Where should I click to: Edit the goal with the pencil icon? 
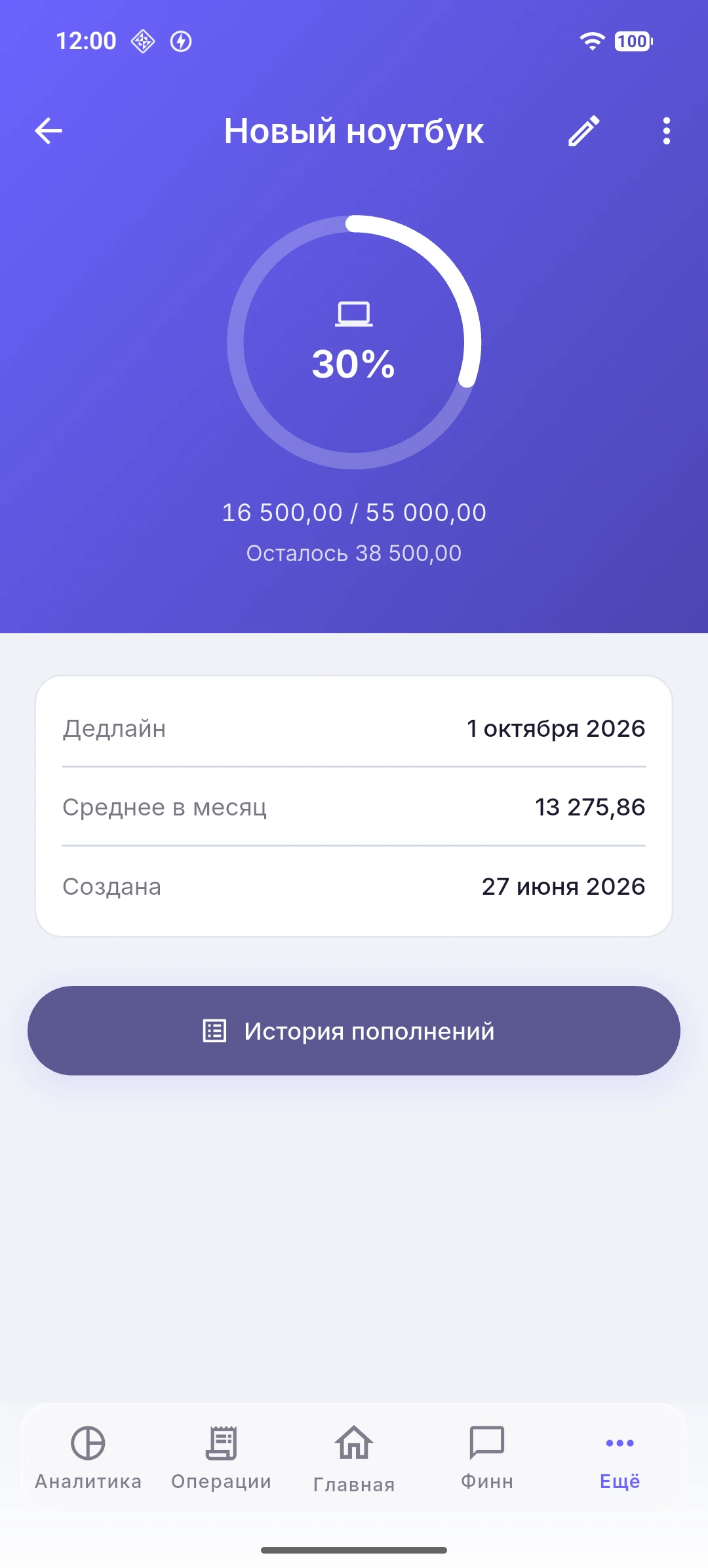pyautogui.click(x=583, y=131)
